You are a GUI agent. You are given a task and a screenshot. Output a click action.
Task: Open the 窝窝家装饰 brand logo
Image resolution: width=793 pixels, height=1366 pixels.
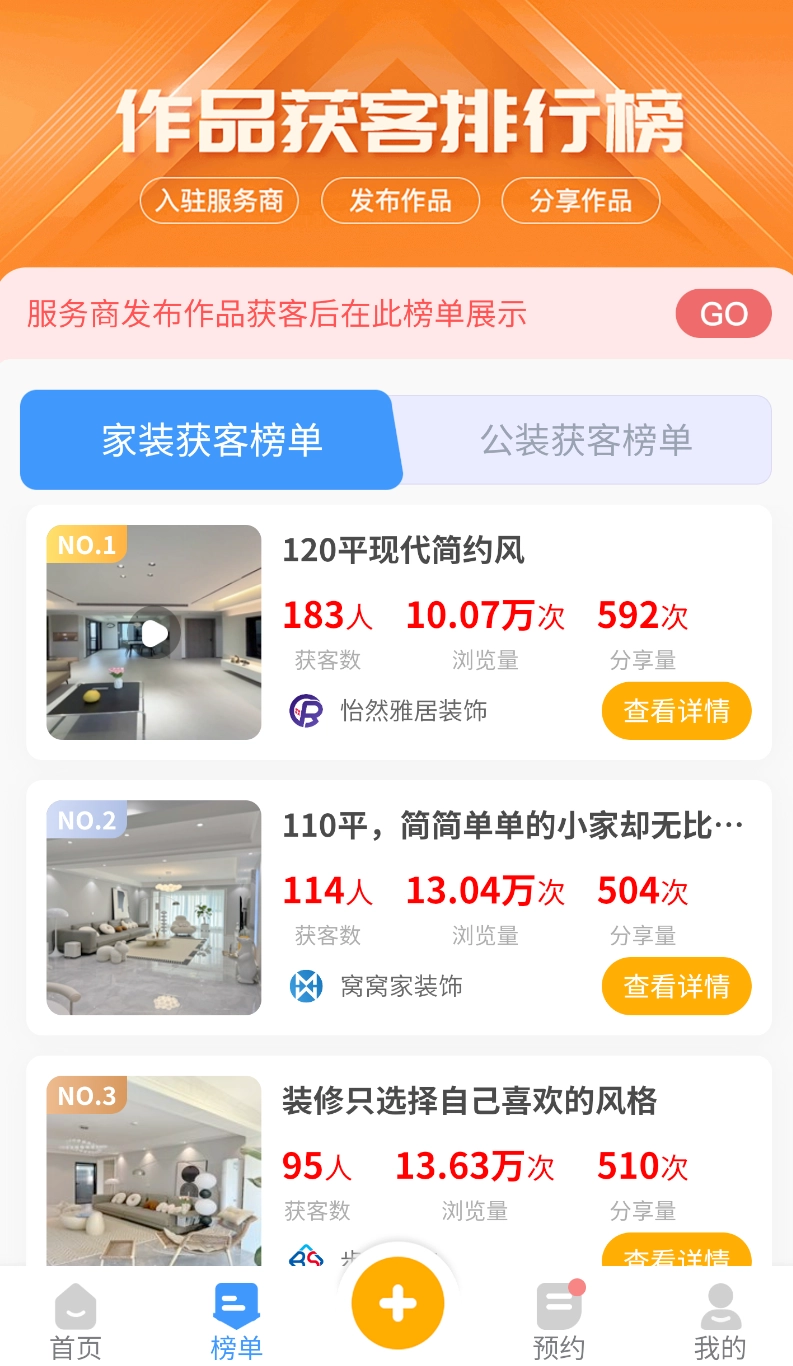307,986
